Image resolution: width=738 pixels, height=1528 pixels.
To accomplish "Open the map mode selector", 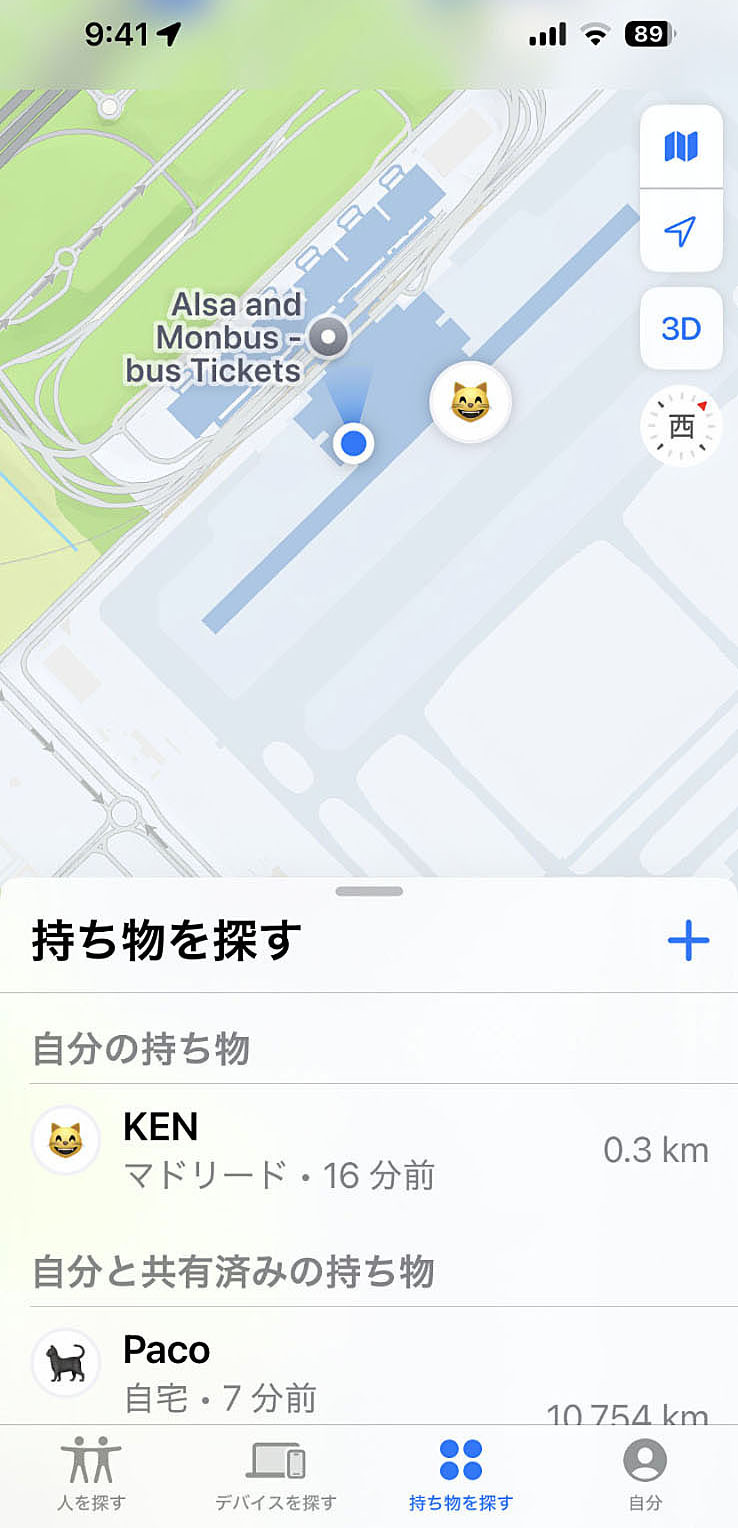I will (681, 147).
